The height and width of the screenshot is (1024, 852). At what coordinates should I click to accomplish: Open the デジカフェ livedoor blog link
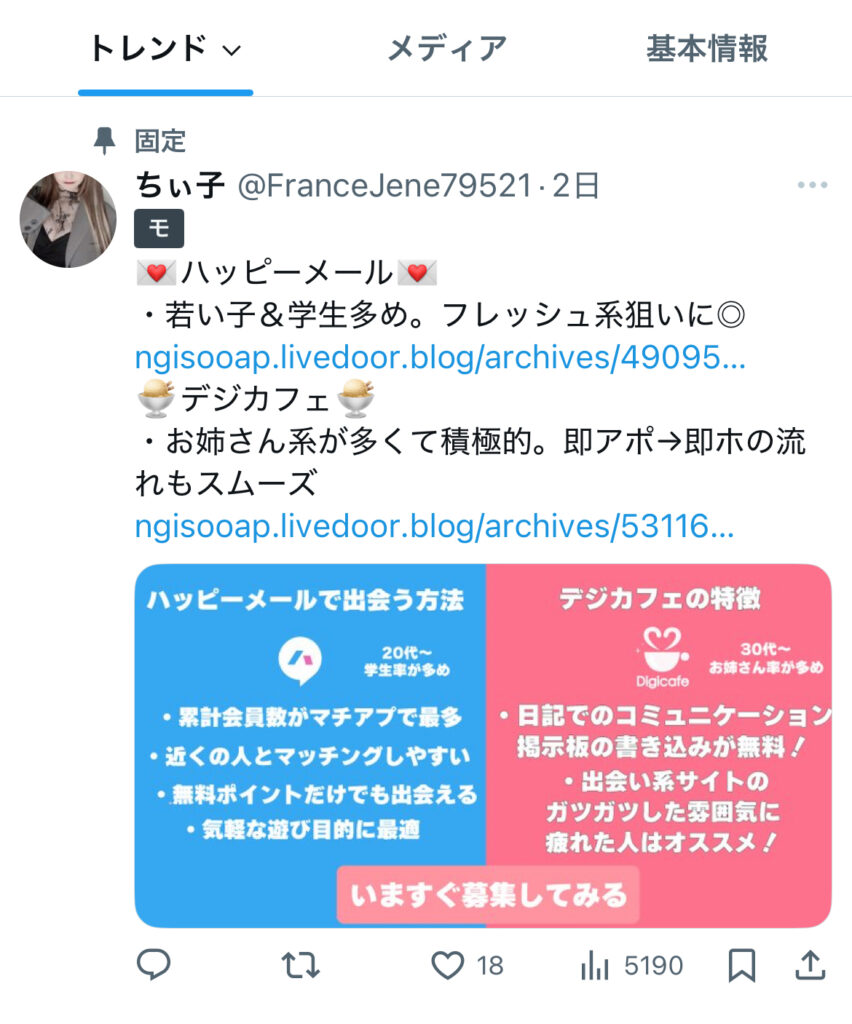[x=434, y=526]
